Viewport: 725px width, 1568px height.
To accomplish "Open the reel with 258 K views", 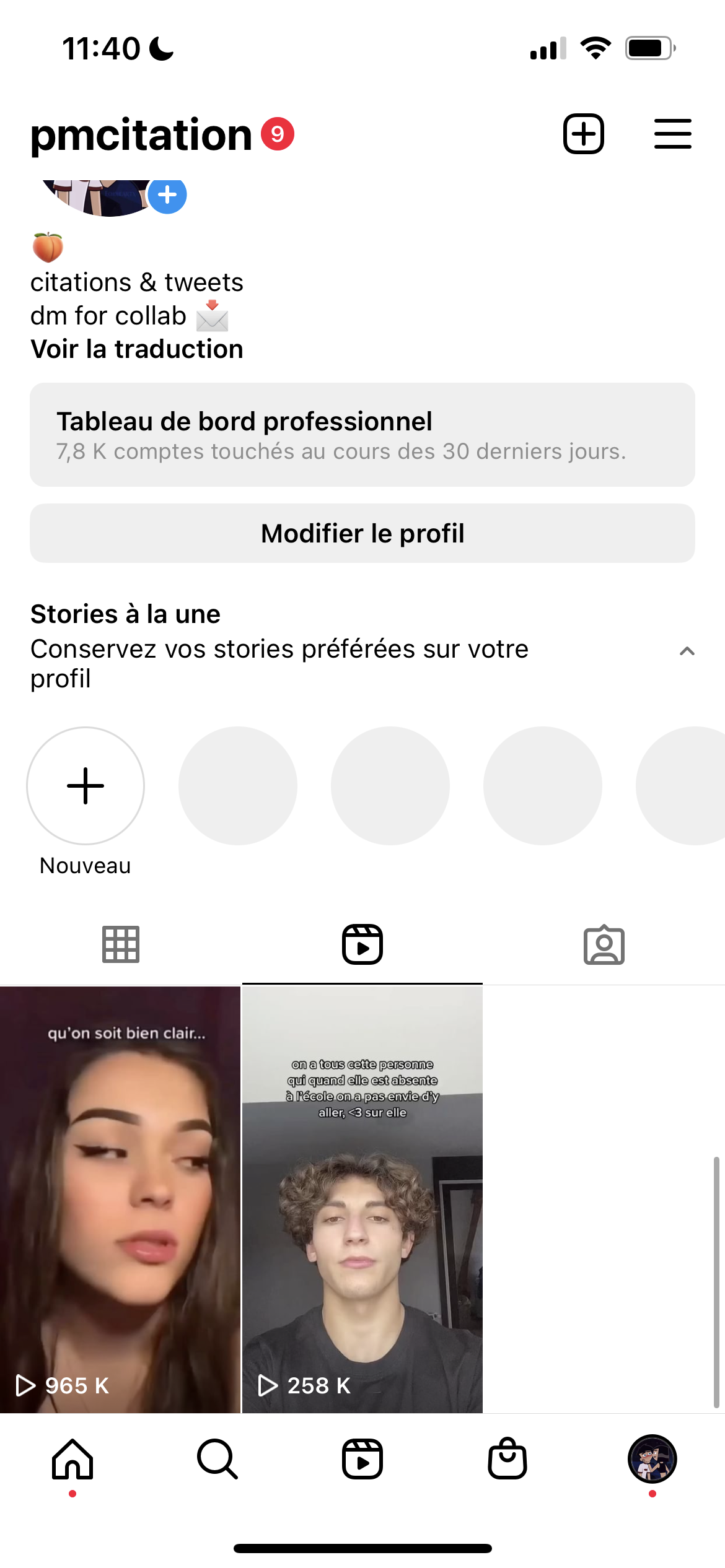I will (362, 1198).
